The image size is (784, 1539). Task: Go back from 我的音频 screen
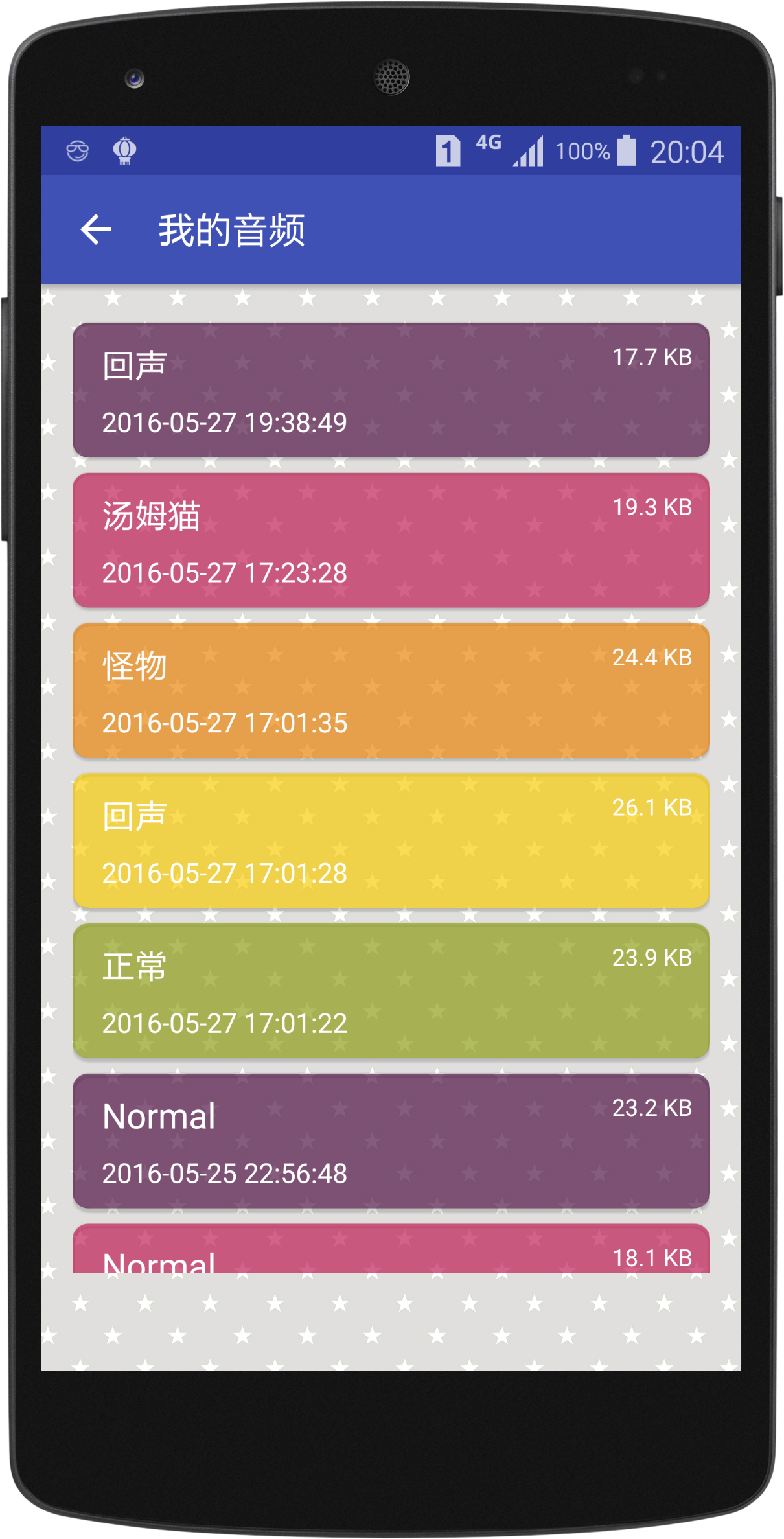tap(96, 230)
